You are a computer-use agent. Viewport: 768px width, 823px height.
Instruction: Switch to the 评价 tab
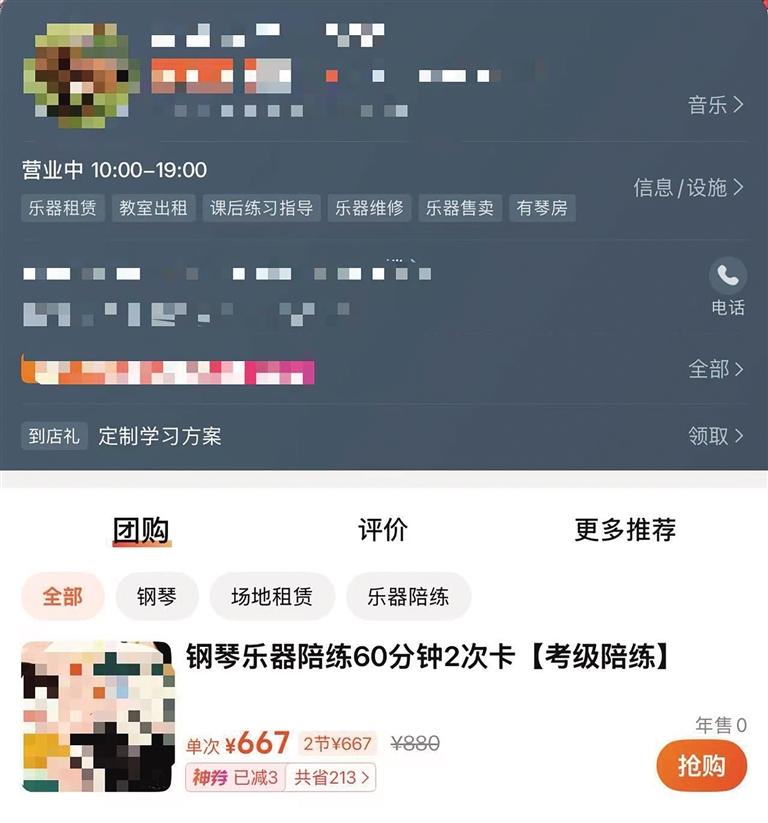(x=383, y=530)
